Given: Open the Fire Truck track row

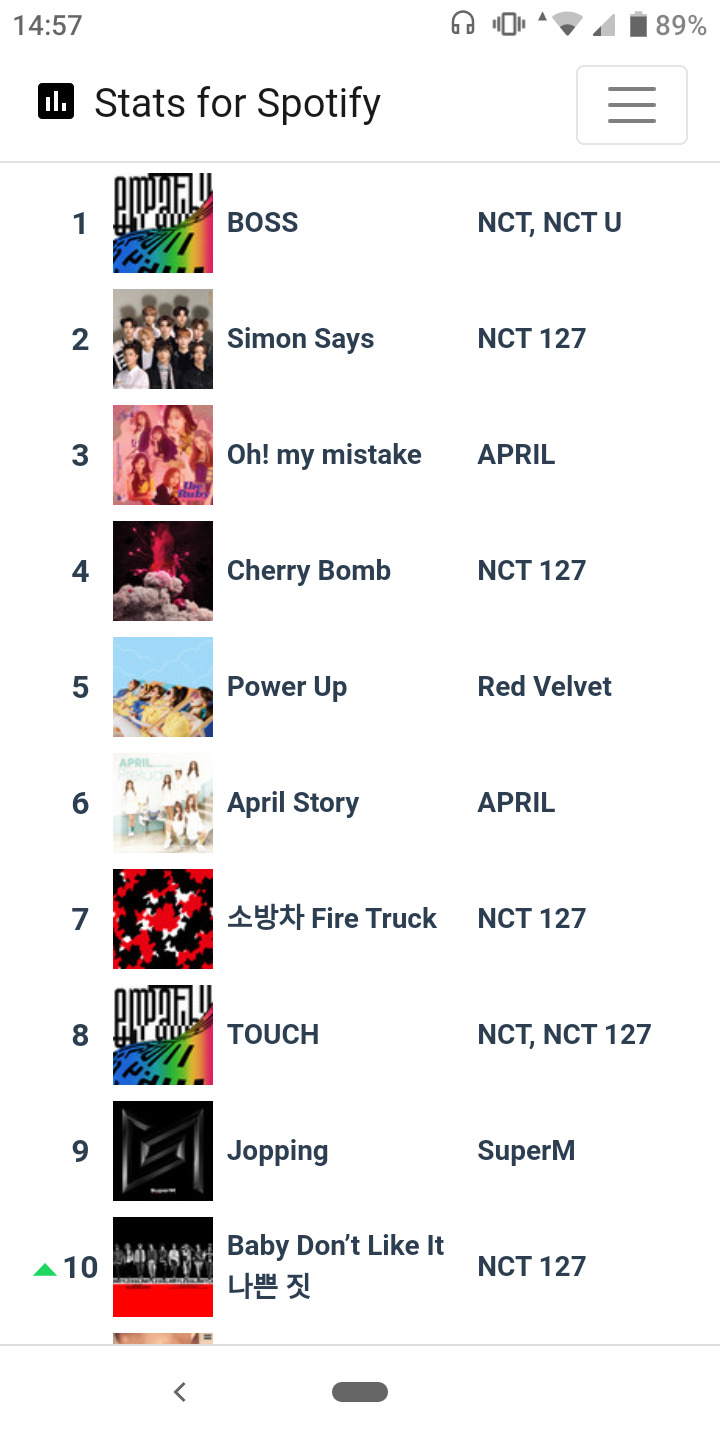Looking at the screenshot, I should 331,919.
